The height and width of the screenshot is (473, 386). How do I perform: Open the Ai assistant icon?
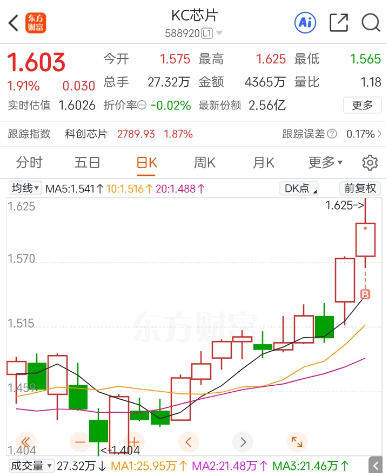coord(305,23)
